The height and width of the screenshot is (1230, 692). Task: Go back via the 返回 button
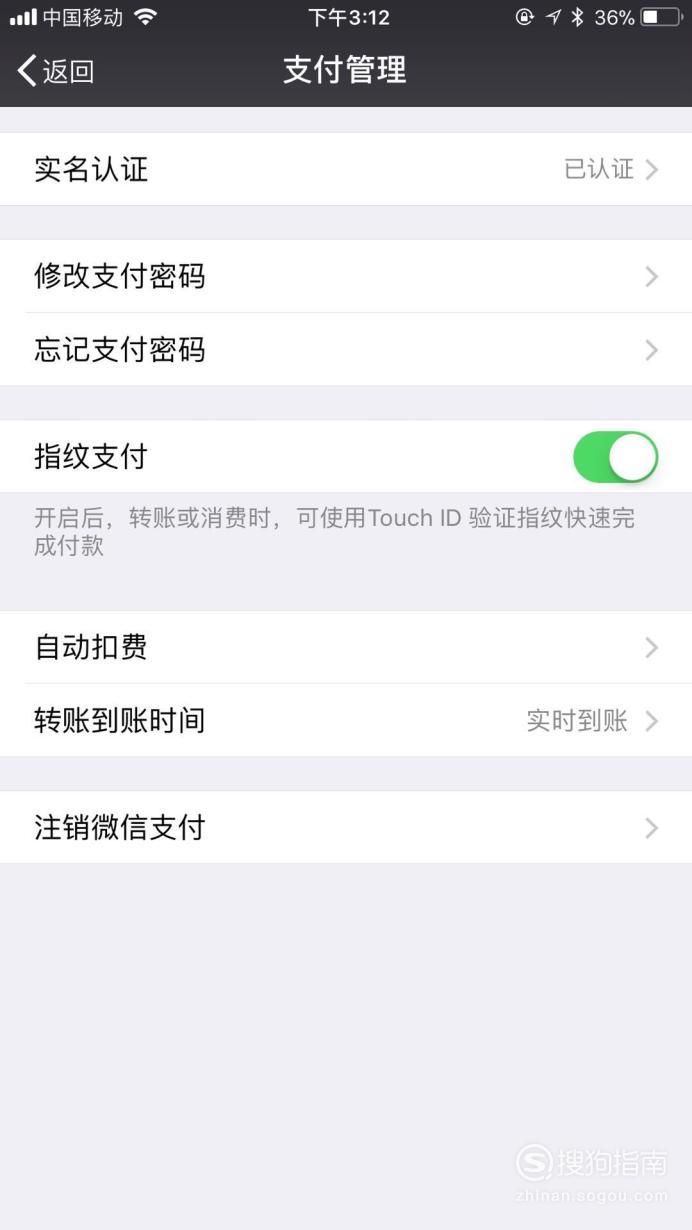pos(56,71)
